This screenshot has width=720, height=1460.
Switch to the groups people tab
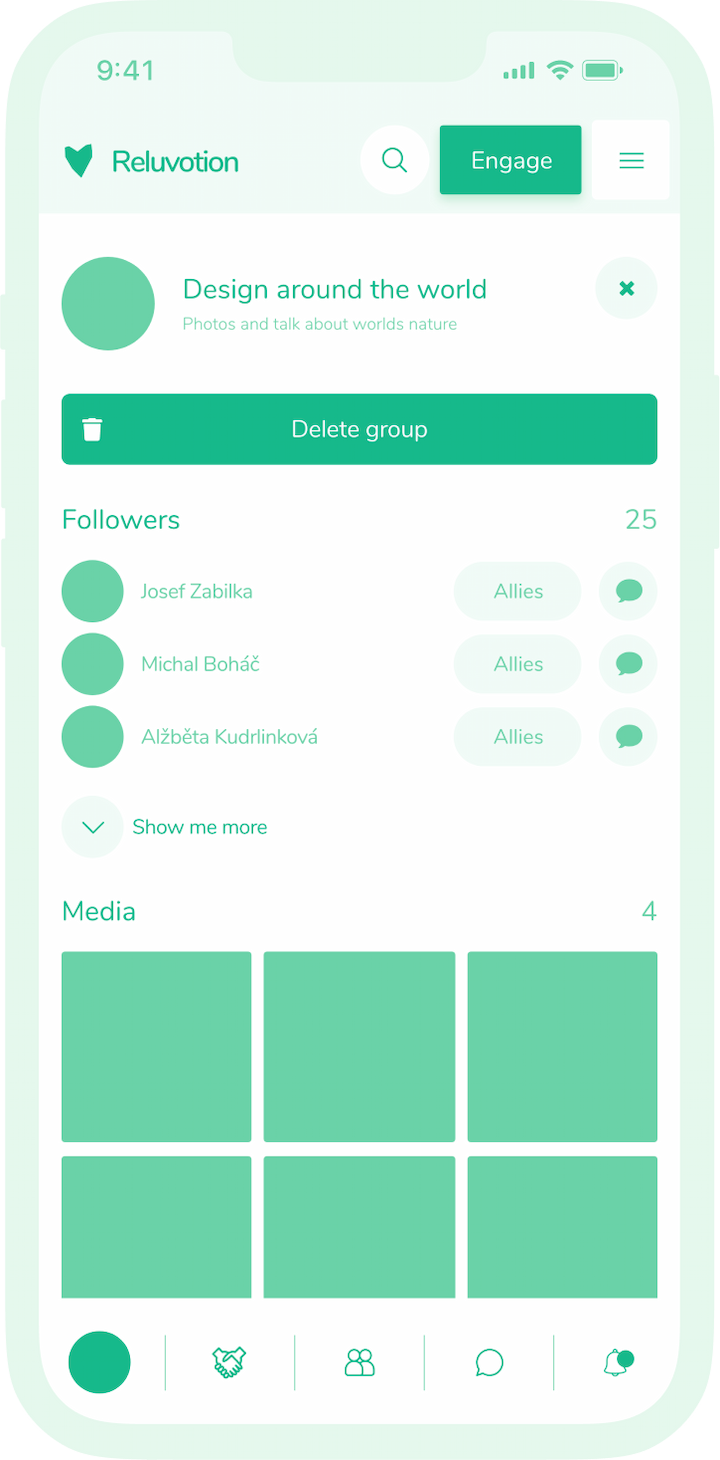pos(359,1362)
